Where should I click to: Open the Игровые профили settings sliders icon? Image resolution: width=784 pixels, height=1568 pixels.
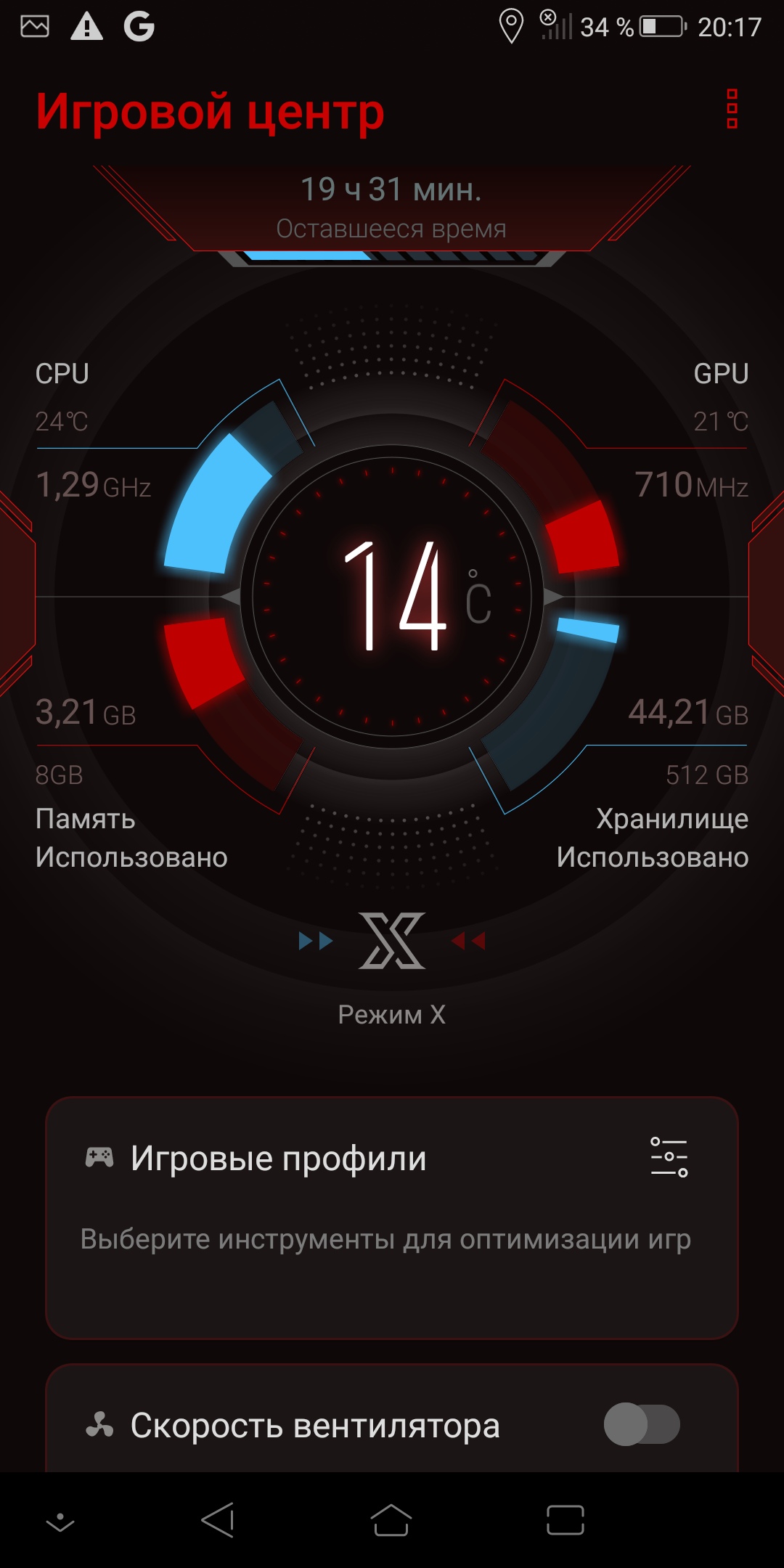[x=669, y=1156]
